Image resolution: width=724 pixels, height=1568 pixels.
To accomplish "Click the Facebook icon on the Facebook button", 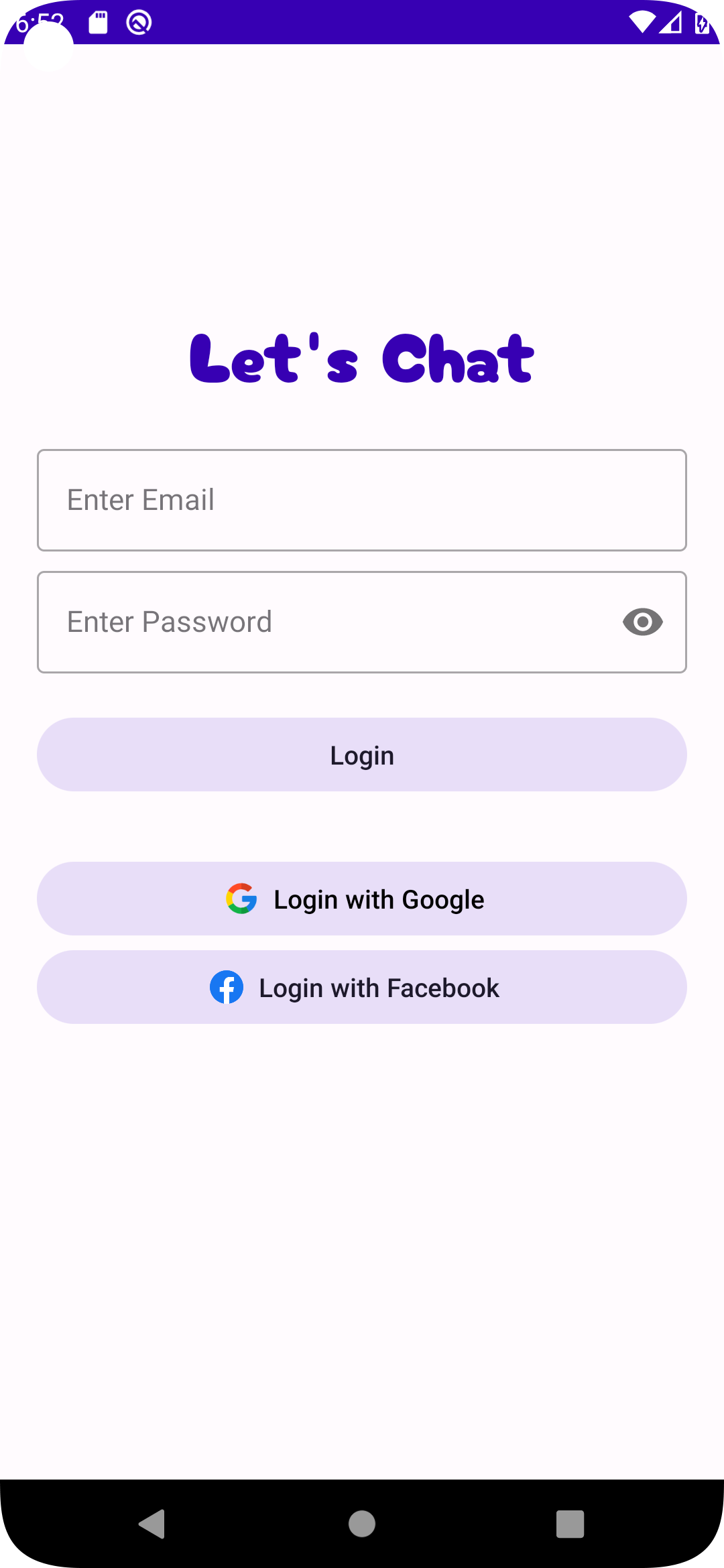I will click(x=227, y=987).
